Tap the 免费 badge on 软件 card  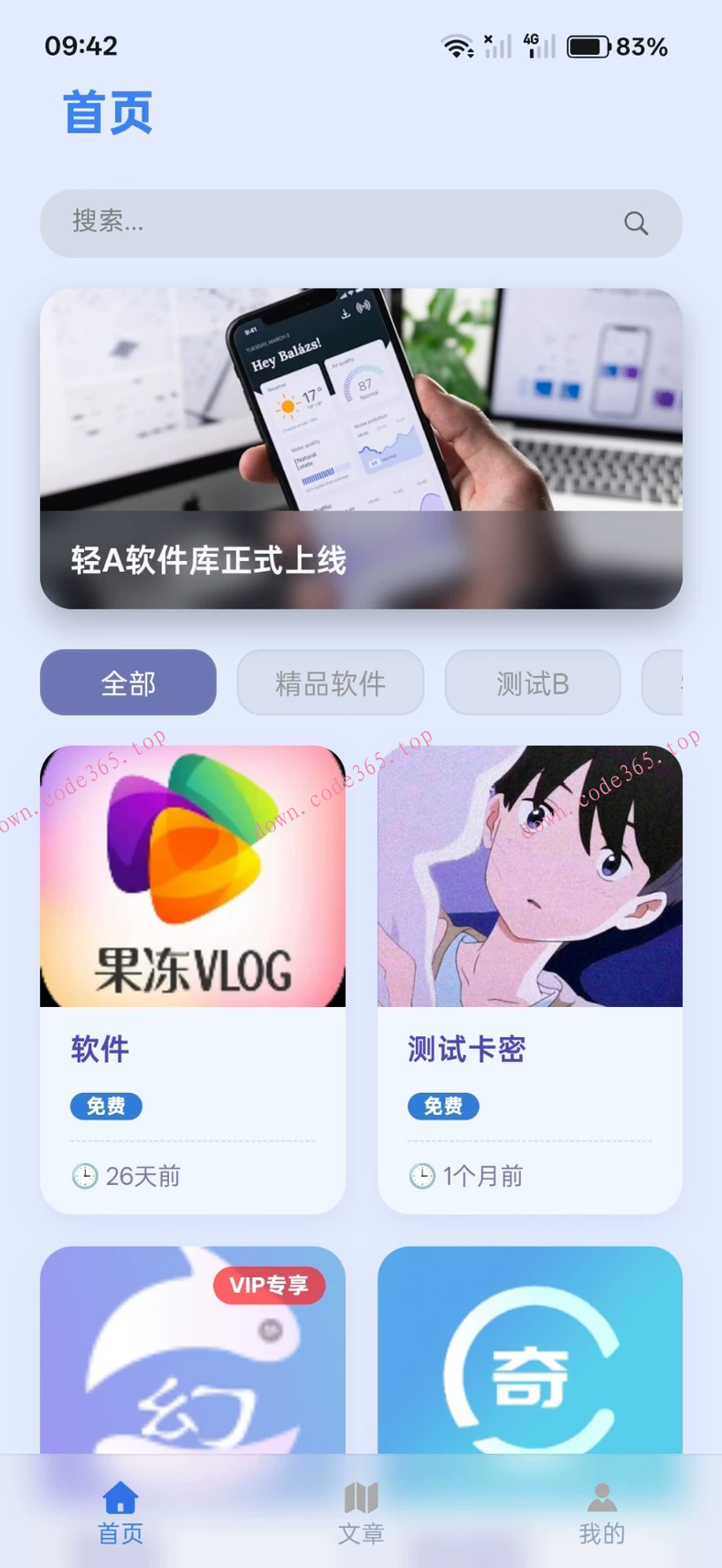tap(105, 1106)
